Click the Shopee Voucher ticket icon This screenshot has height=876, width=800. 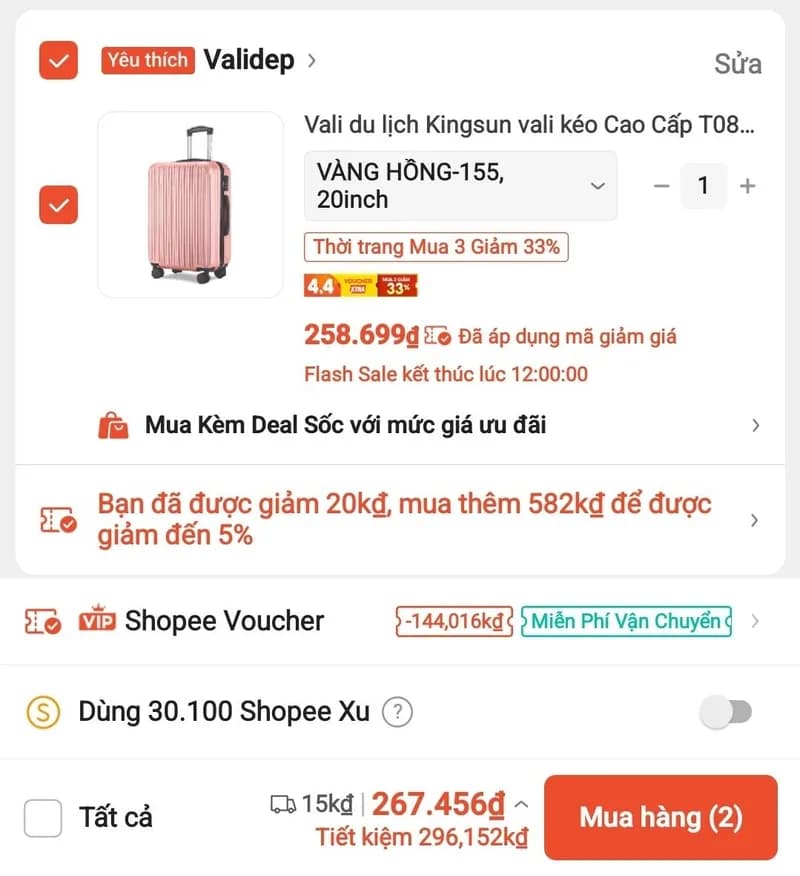42,621
